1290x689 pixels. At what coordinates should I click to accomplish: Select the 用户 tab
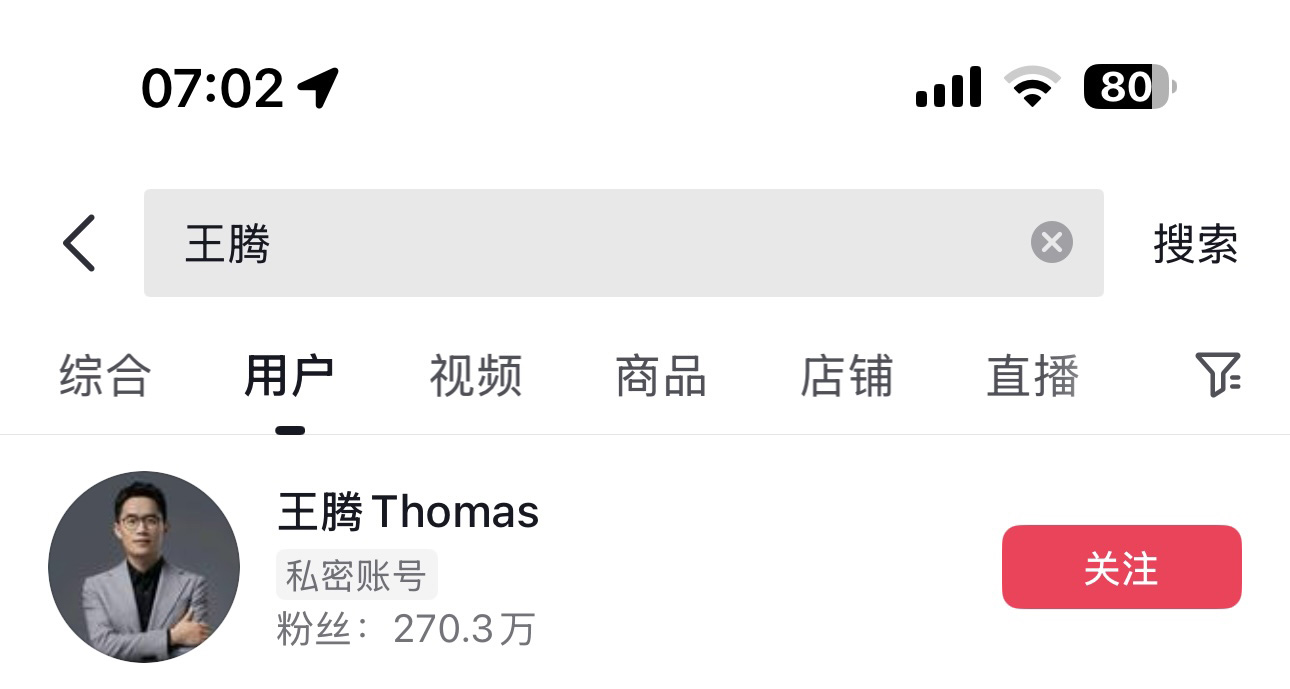pos(289,377)
